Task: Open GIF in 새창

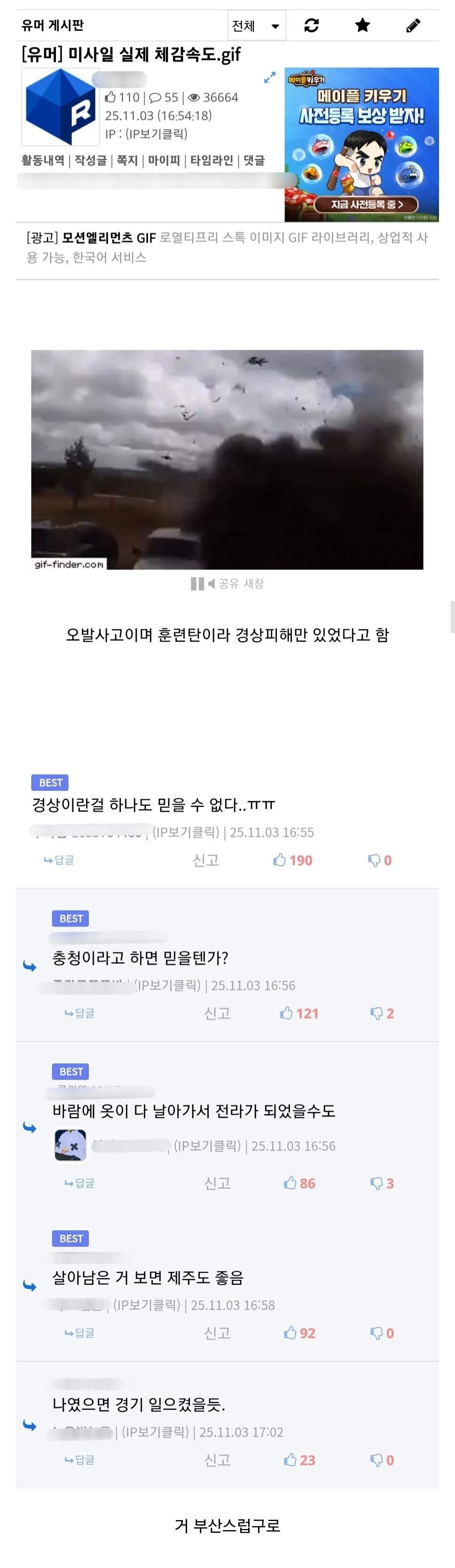Action: click(x=253, y=584)
